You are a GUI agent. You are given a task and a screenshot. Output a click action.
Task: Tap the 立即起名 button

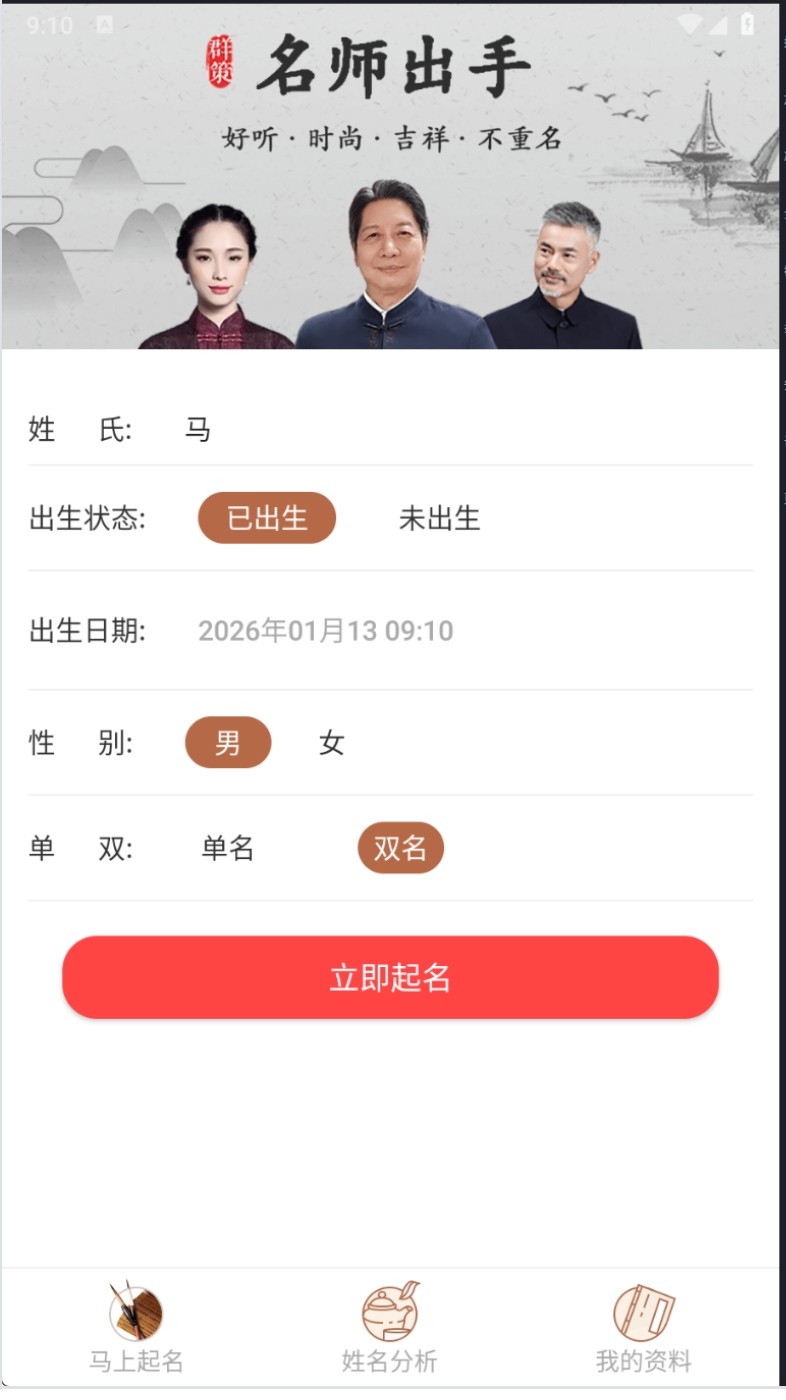click(x=390, y=977)
